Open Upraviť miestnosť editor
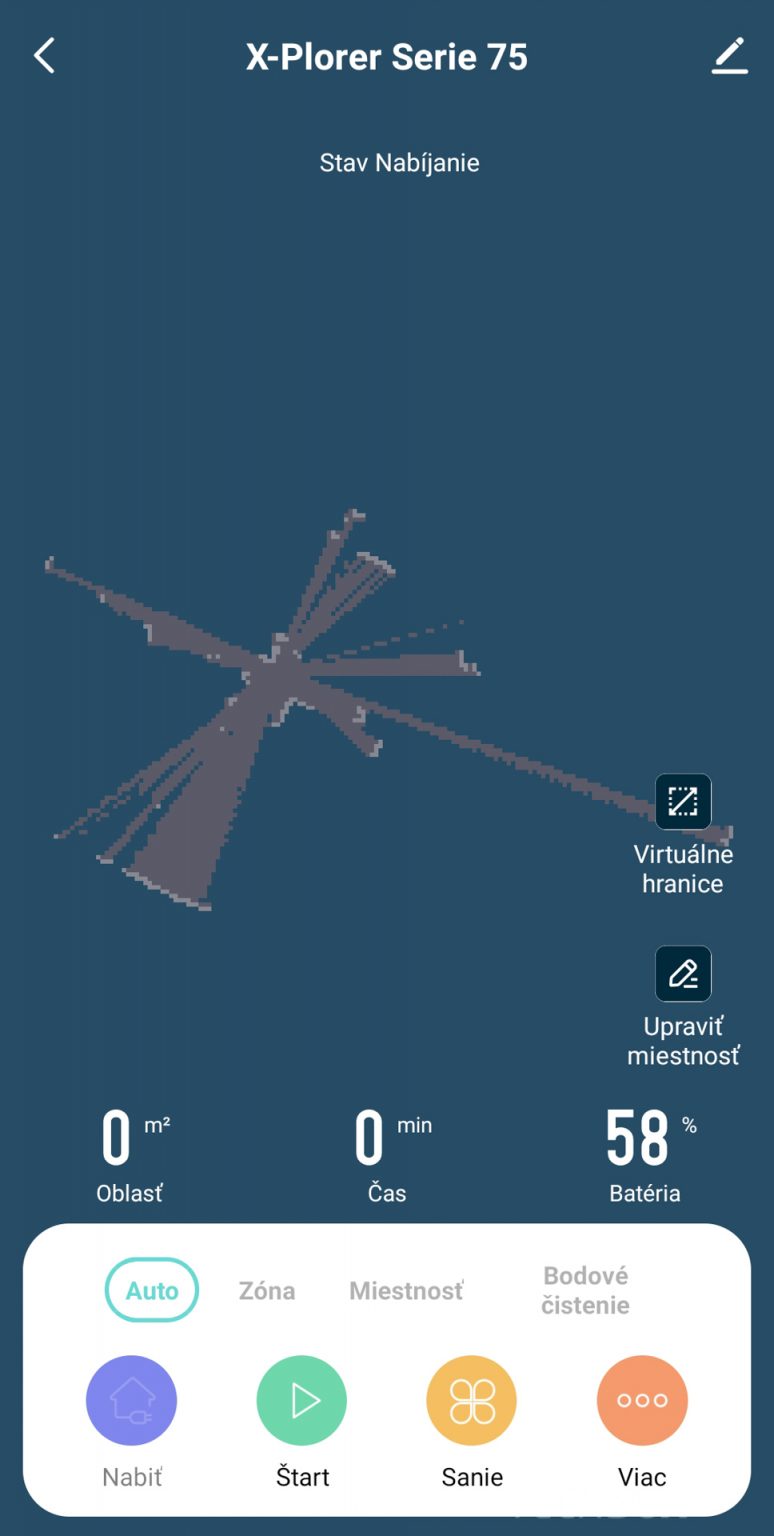Viewport: 774px width, 1536px height. (x=683, y=974)
